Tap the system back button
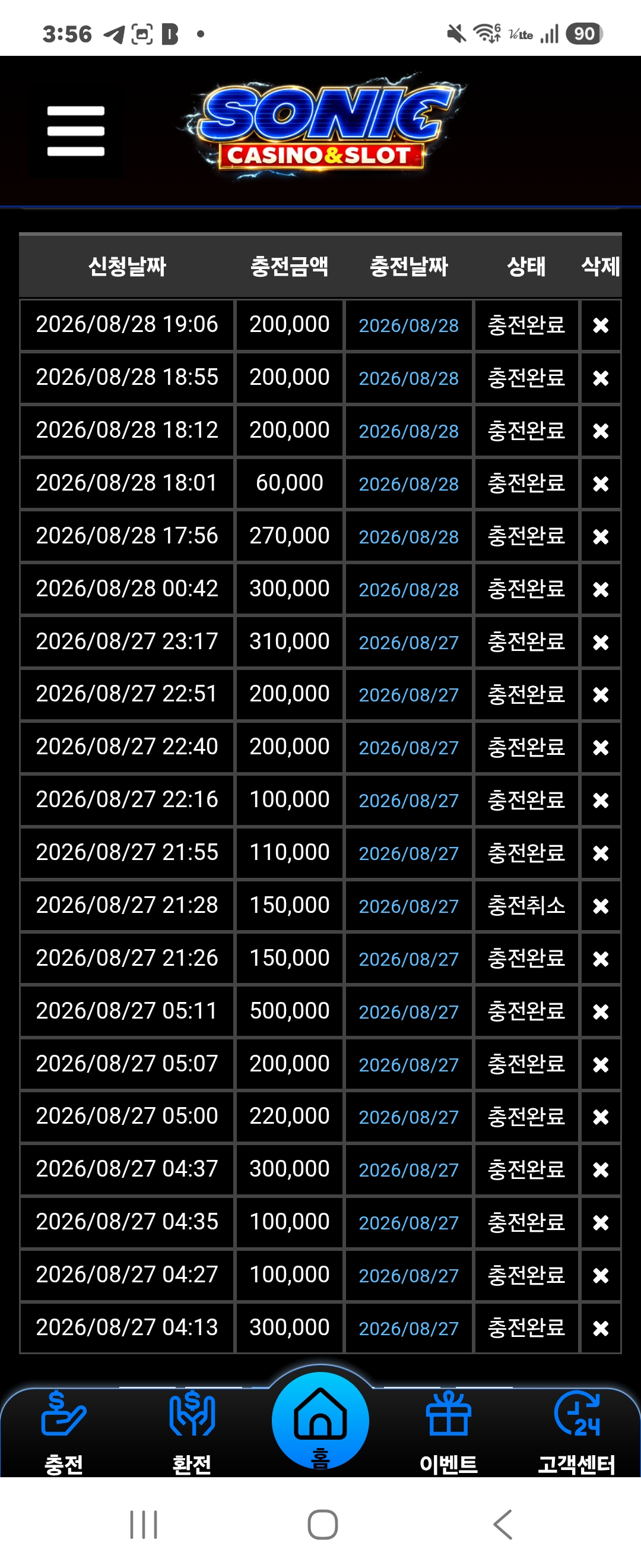The width and height of the screenshot is (641, 1568). [502, 1524]
